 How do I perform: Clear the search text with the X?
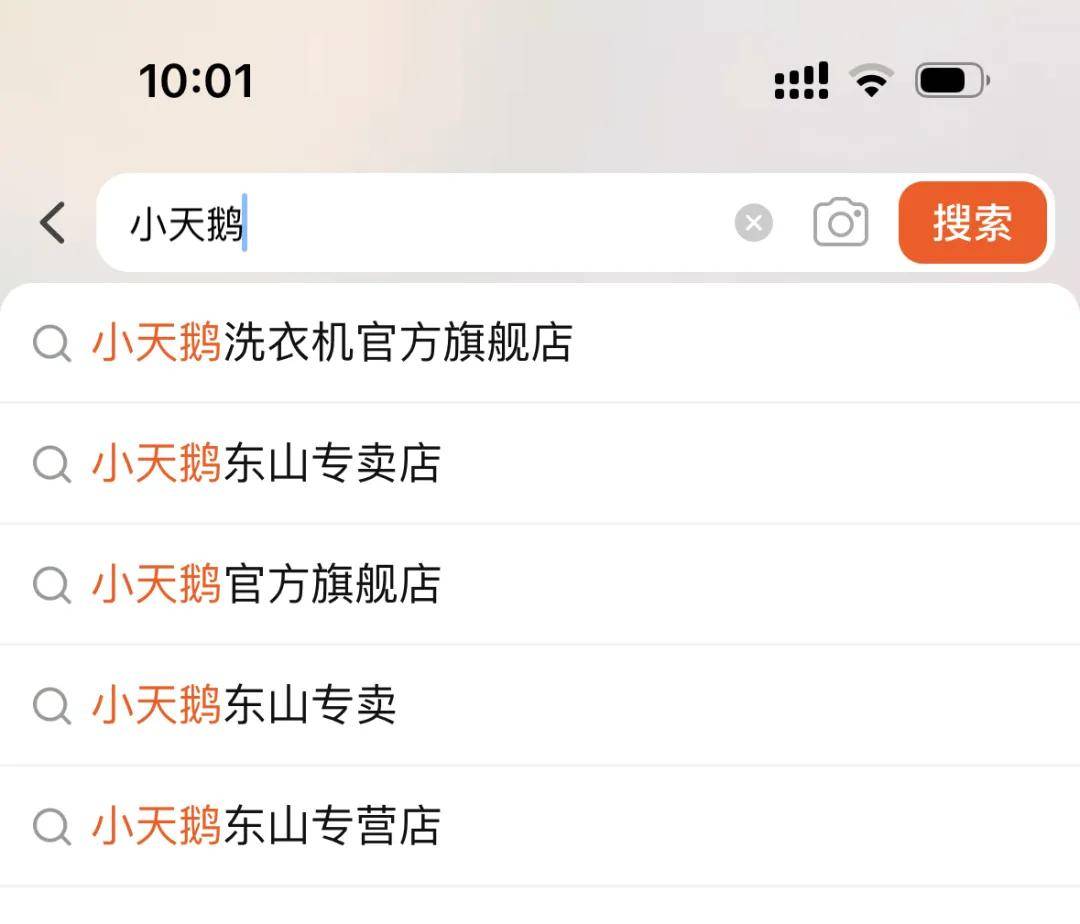754,223
